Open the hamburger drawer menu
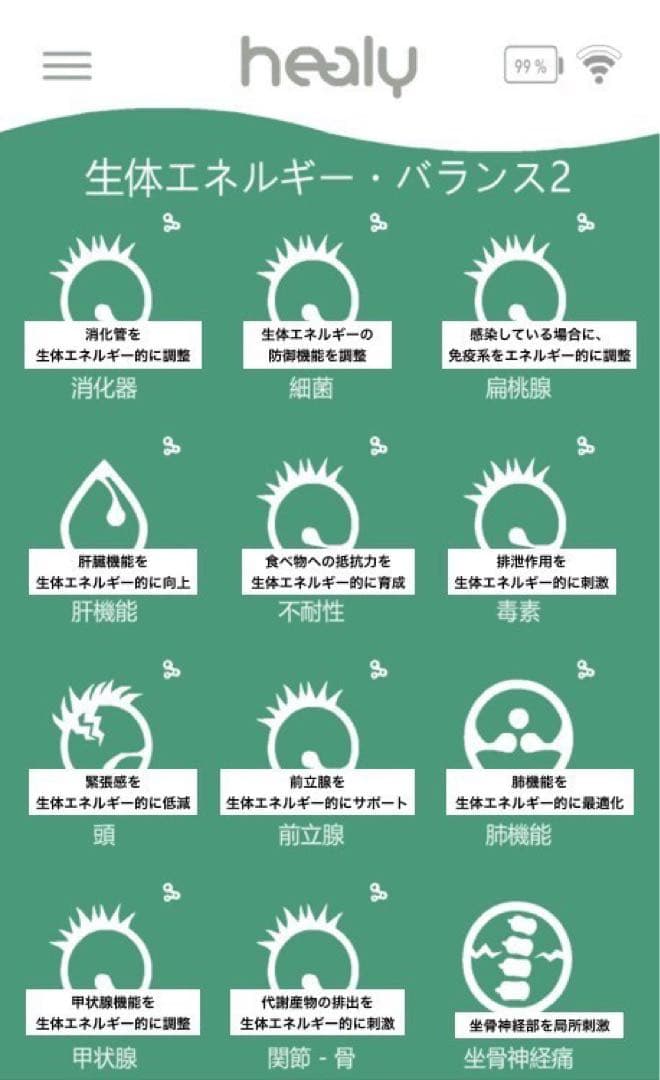 [x=67, y=66]
